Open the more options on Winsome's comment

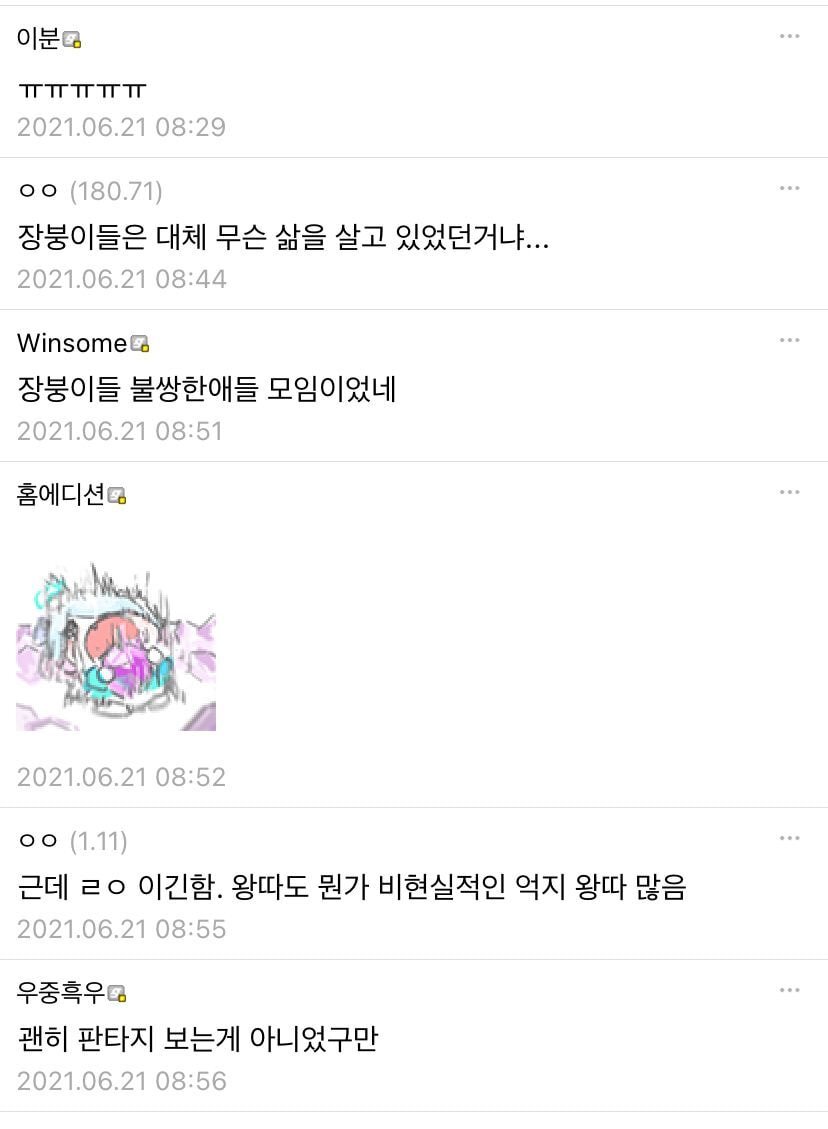789,341
